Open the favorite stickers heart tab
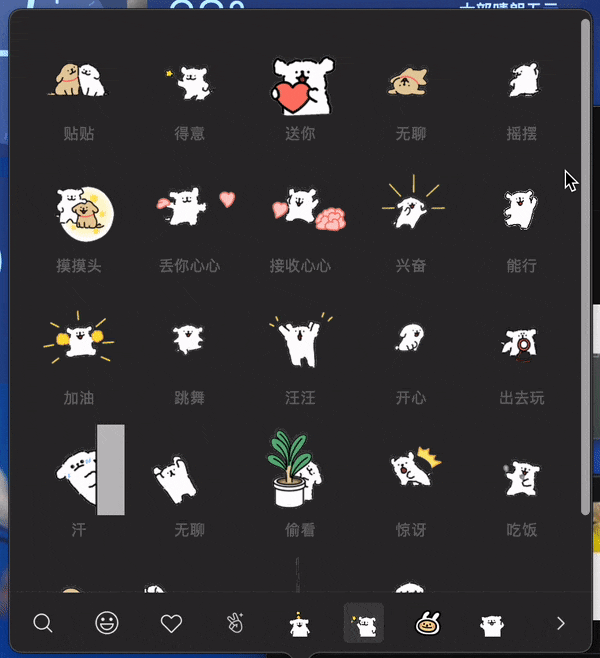The width and height of the screenshot is (600, 658). [x=171, y=623]
